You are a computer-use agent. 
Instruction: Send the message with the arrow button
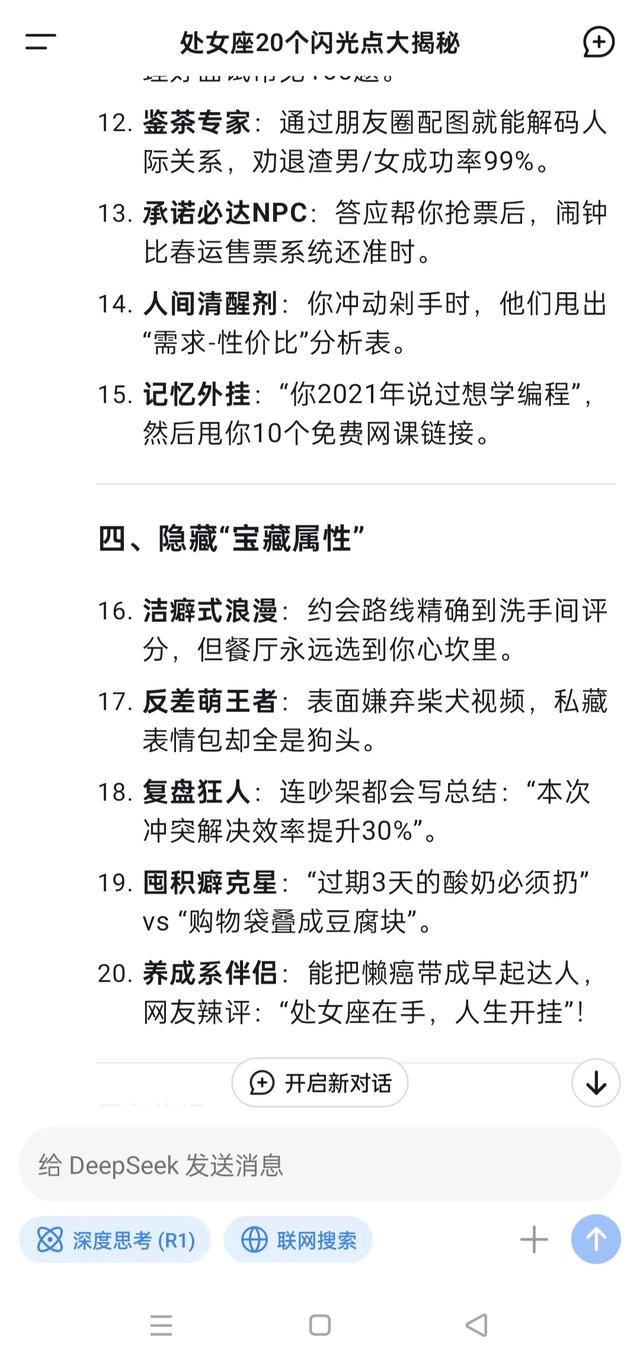pyautogui.click(x=596, y=1240)
